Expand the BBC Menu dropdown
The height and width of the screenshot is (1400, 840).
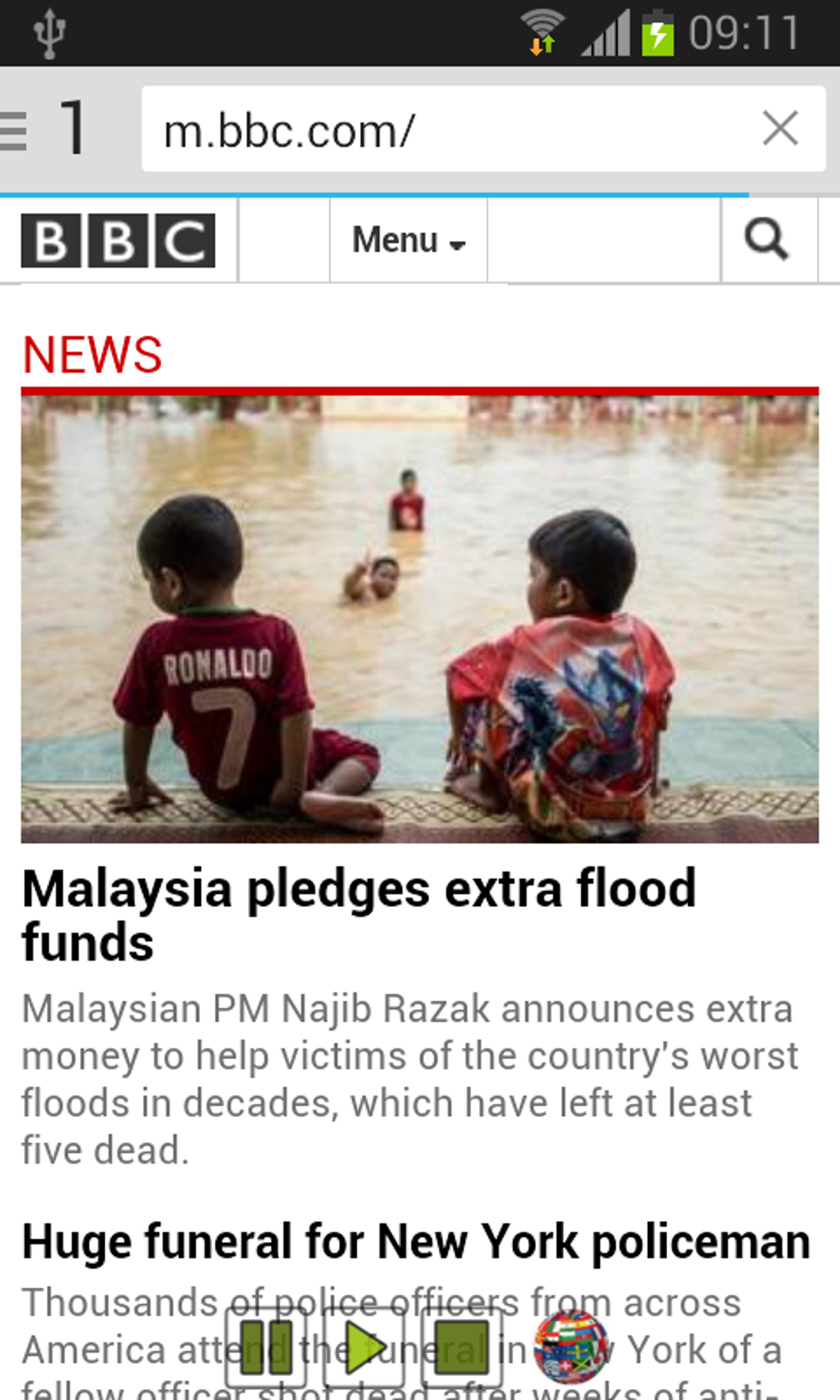tap(408, 240)
